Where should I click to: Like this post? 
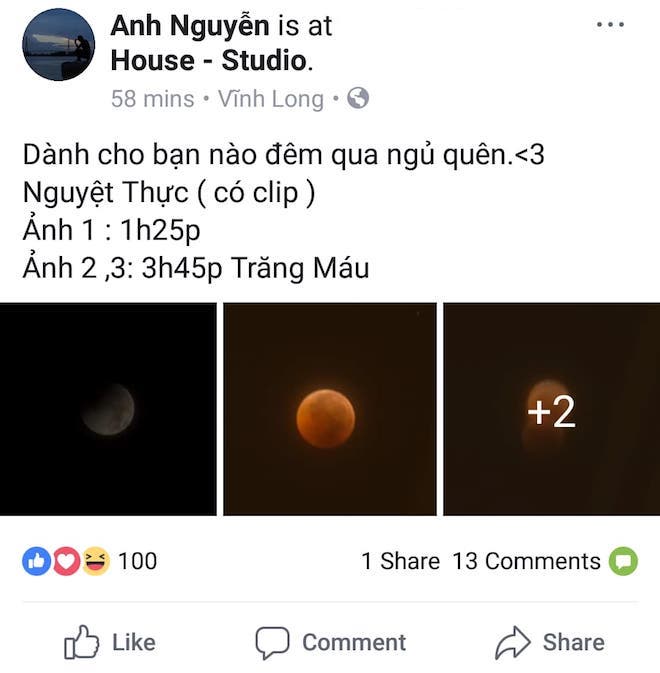pyautogui.click(x=110, y=642)
